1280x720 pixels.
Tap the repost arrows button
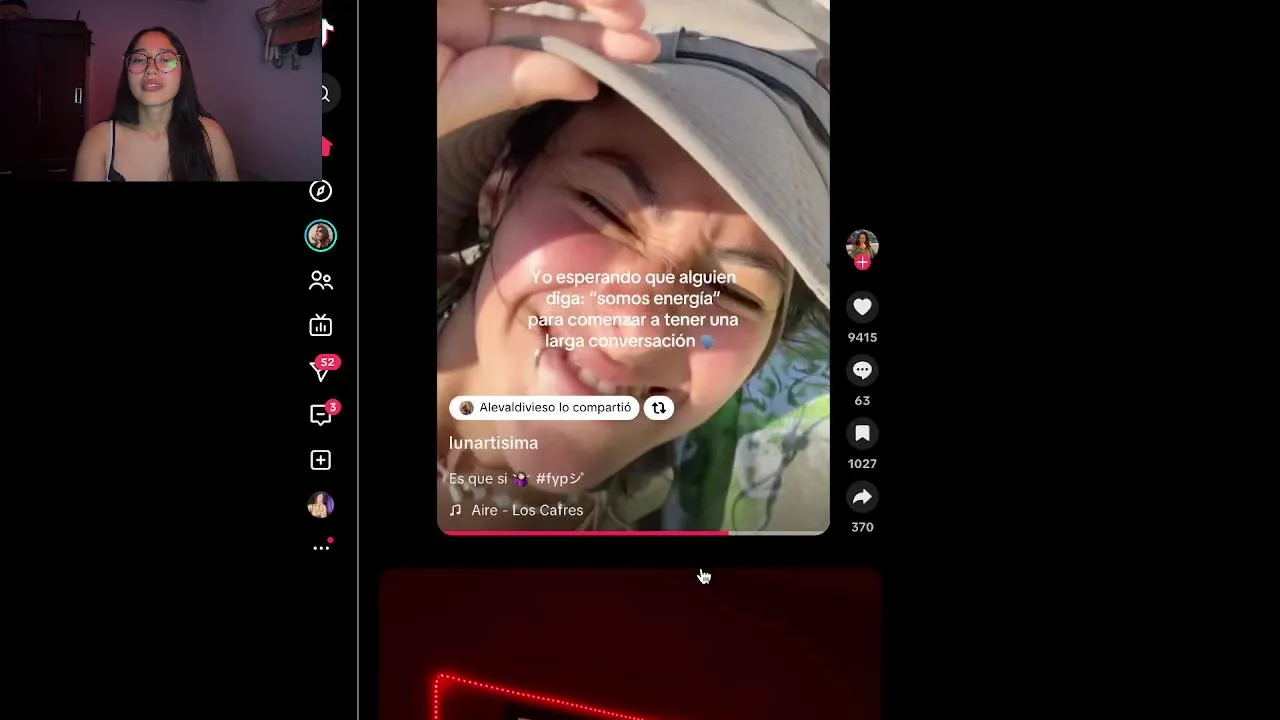(658, 408)
